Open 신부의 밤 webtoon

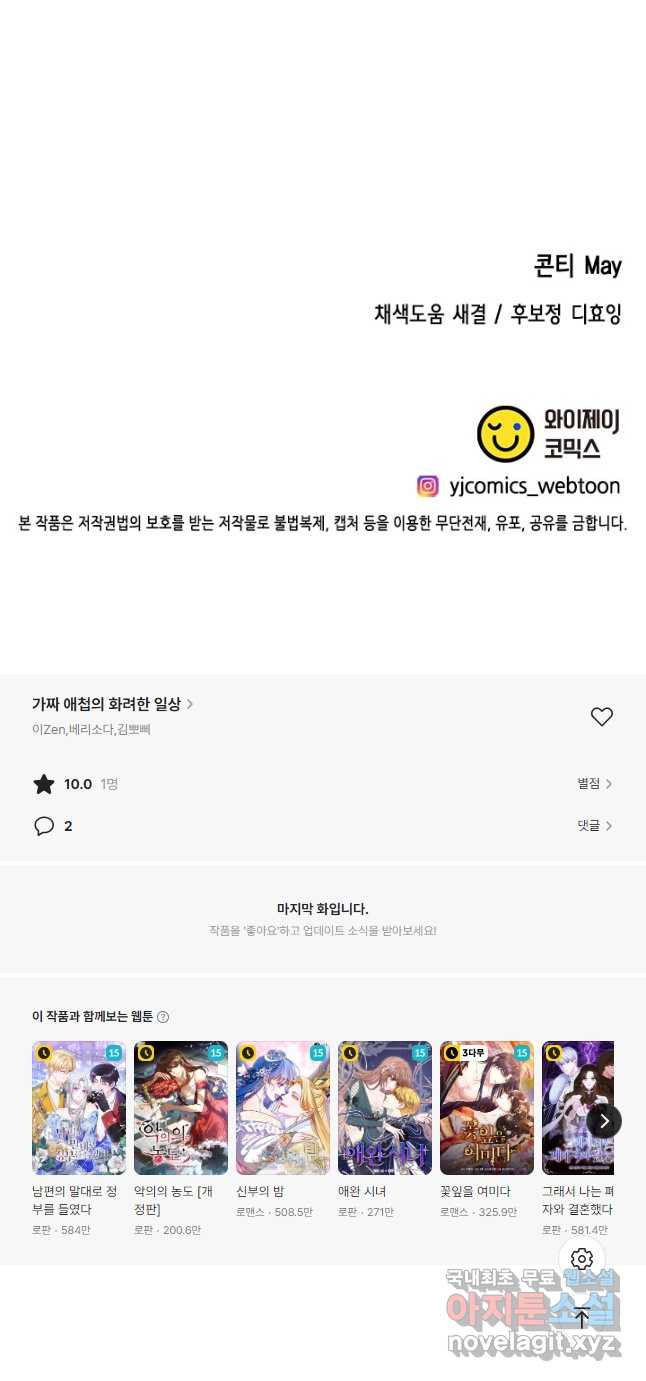point(283,1108)
